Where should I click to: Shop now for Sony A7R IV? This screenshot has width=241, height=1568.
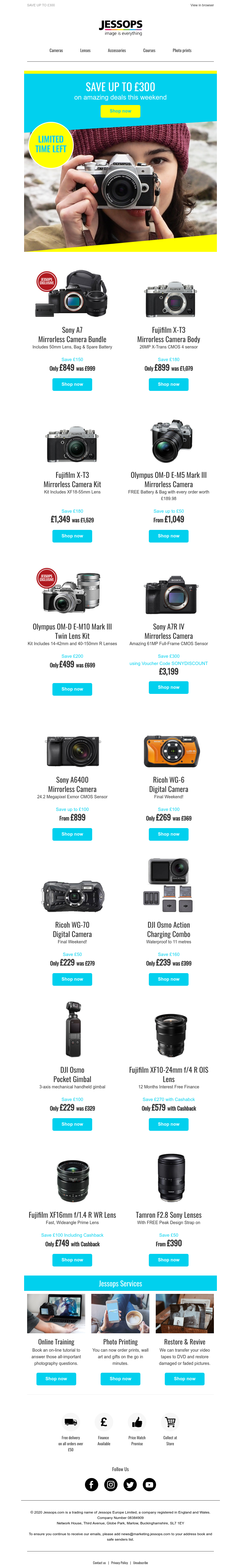pyautogui.click(x=168, y=687)
